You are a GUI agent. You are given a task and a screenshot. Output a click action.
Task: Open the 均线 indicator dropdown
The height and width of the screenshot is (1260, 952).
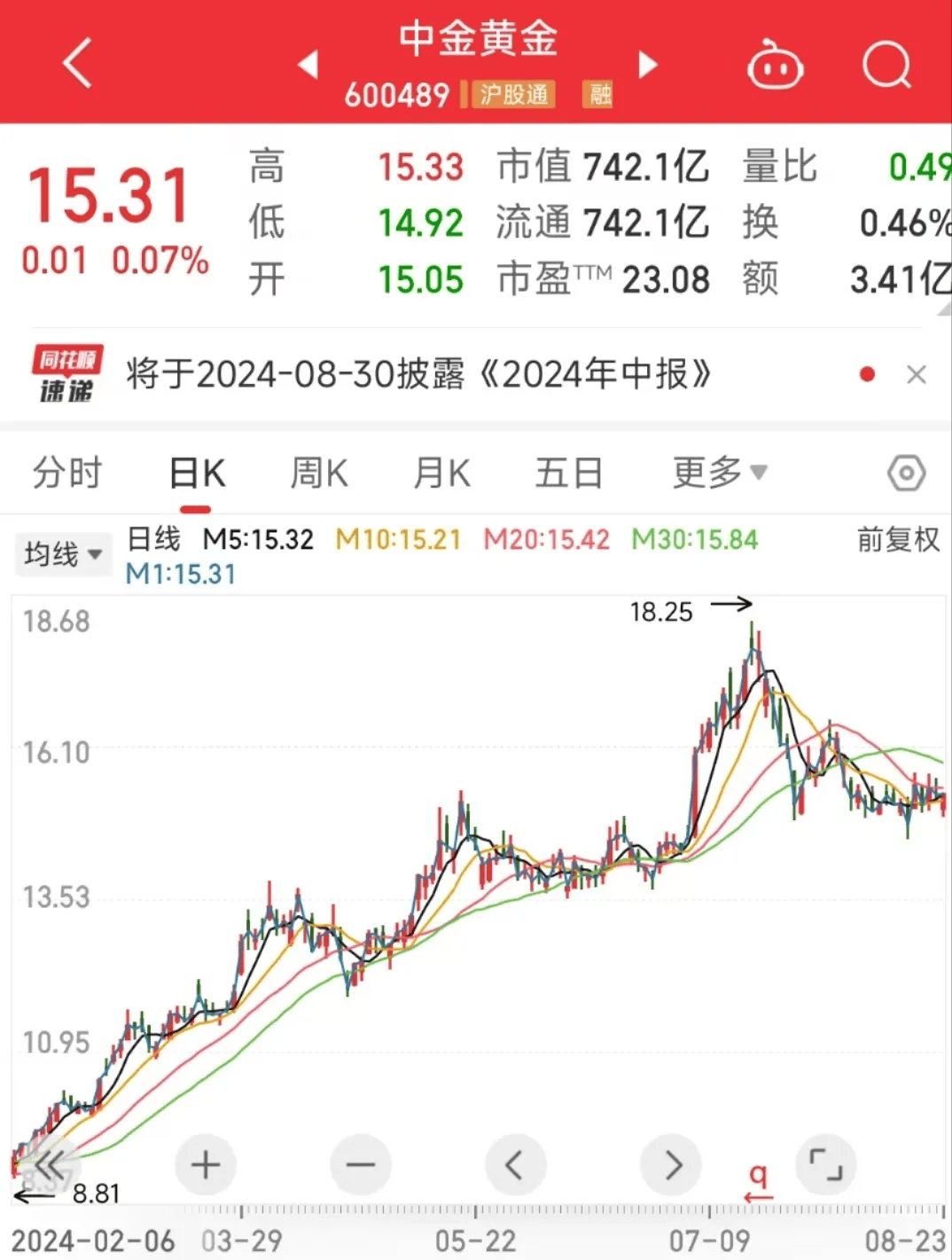point(63,555)
